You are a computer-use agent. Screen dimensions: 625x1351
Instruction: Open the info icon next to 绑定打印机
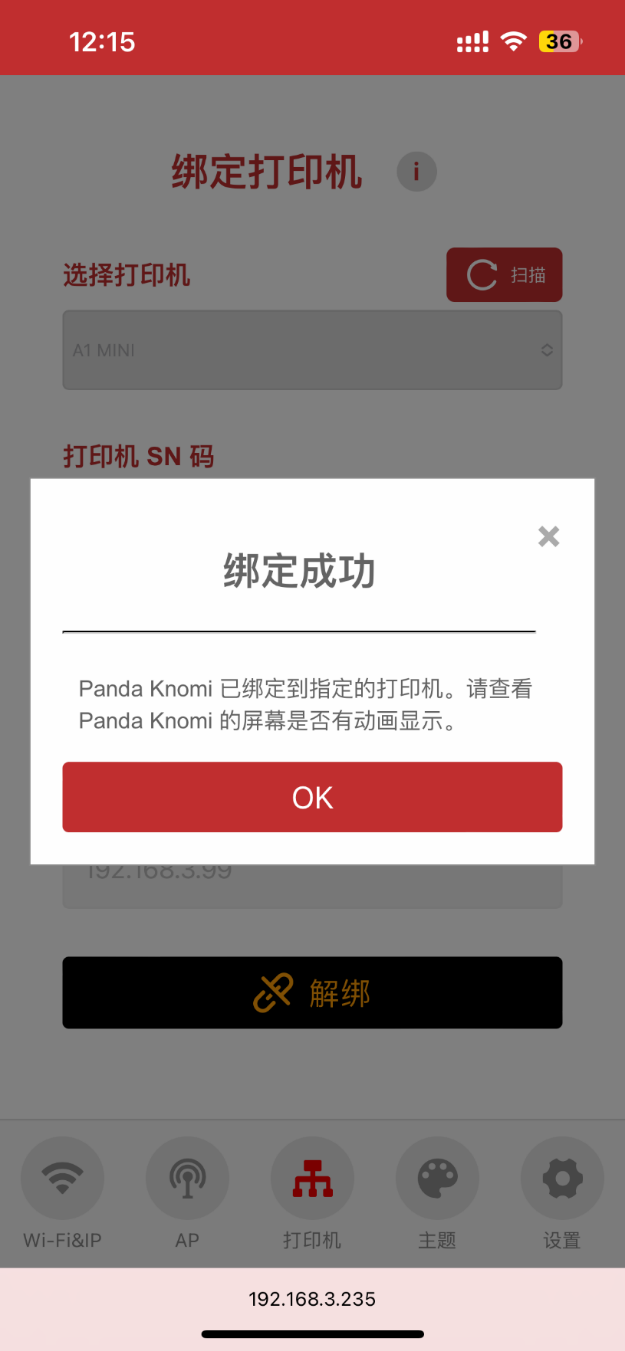416,172
